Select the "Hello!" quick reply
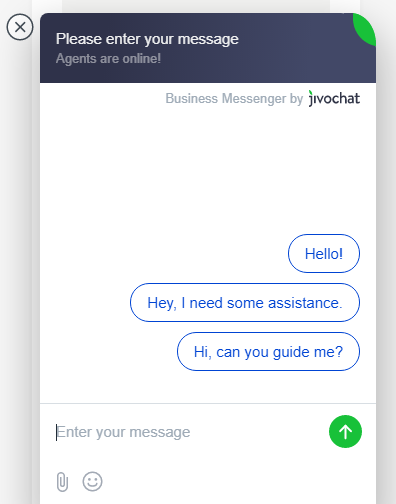396x504 pixels. tap(324, 254)
